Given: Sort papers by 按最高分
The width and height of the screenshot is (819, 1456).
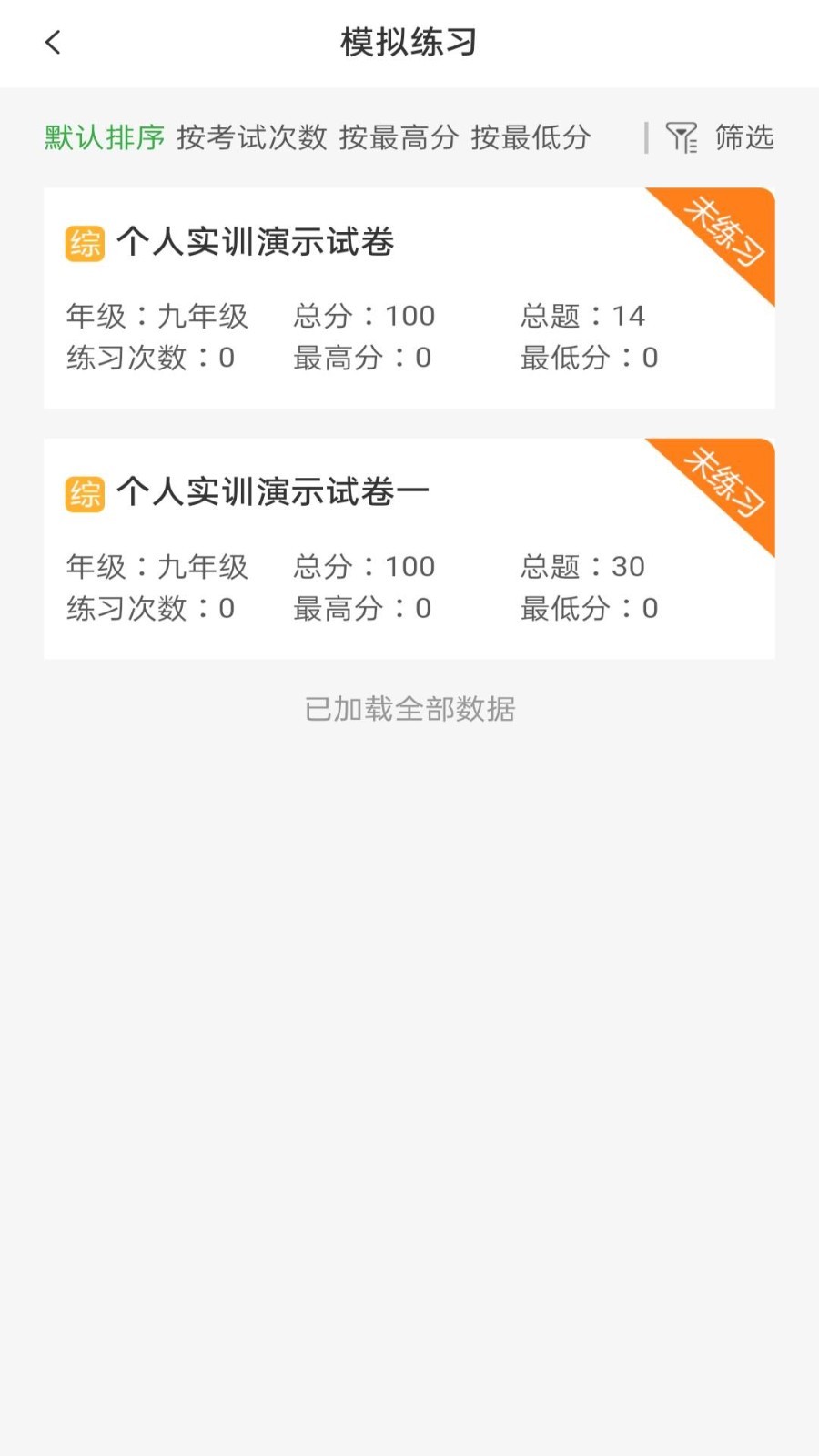Looking at the screenshot, I should pos(399,137).
